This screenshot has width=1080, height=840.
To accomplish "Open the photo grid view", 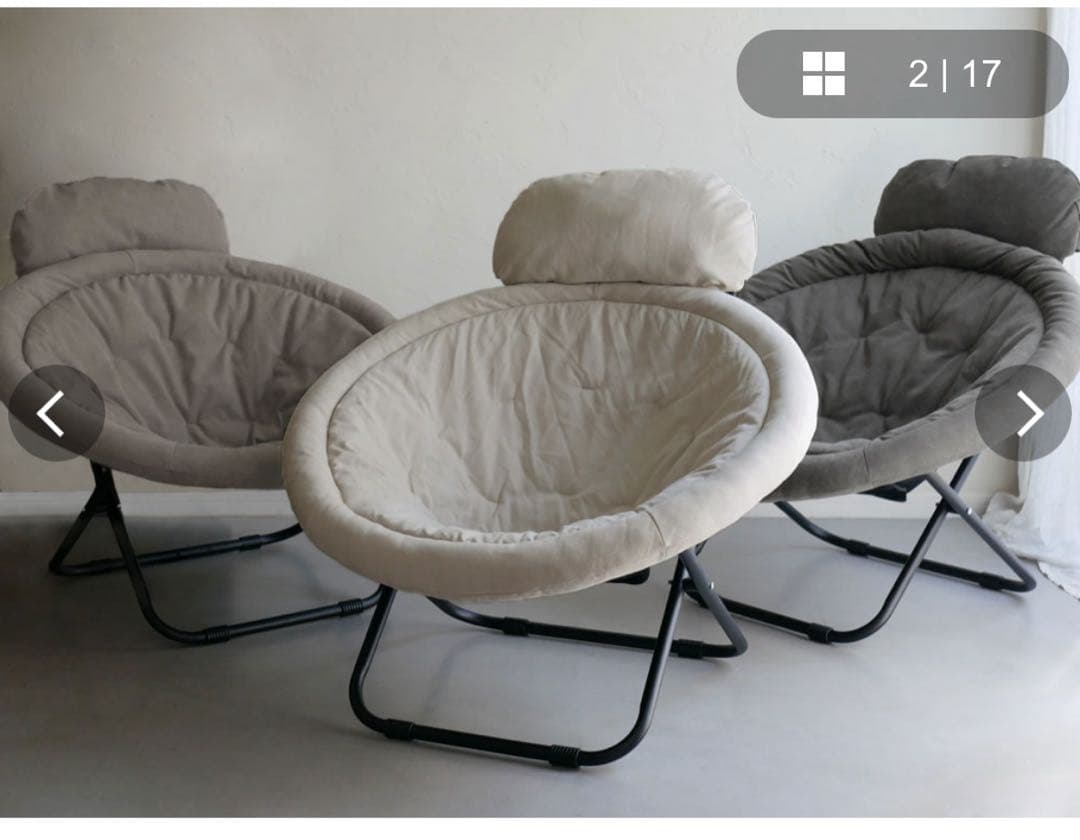I will pyautogui.click(x=823, y=74).
